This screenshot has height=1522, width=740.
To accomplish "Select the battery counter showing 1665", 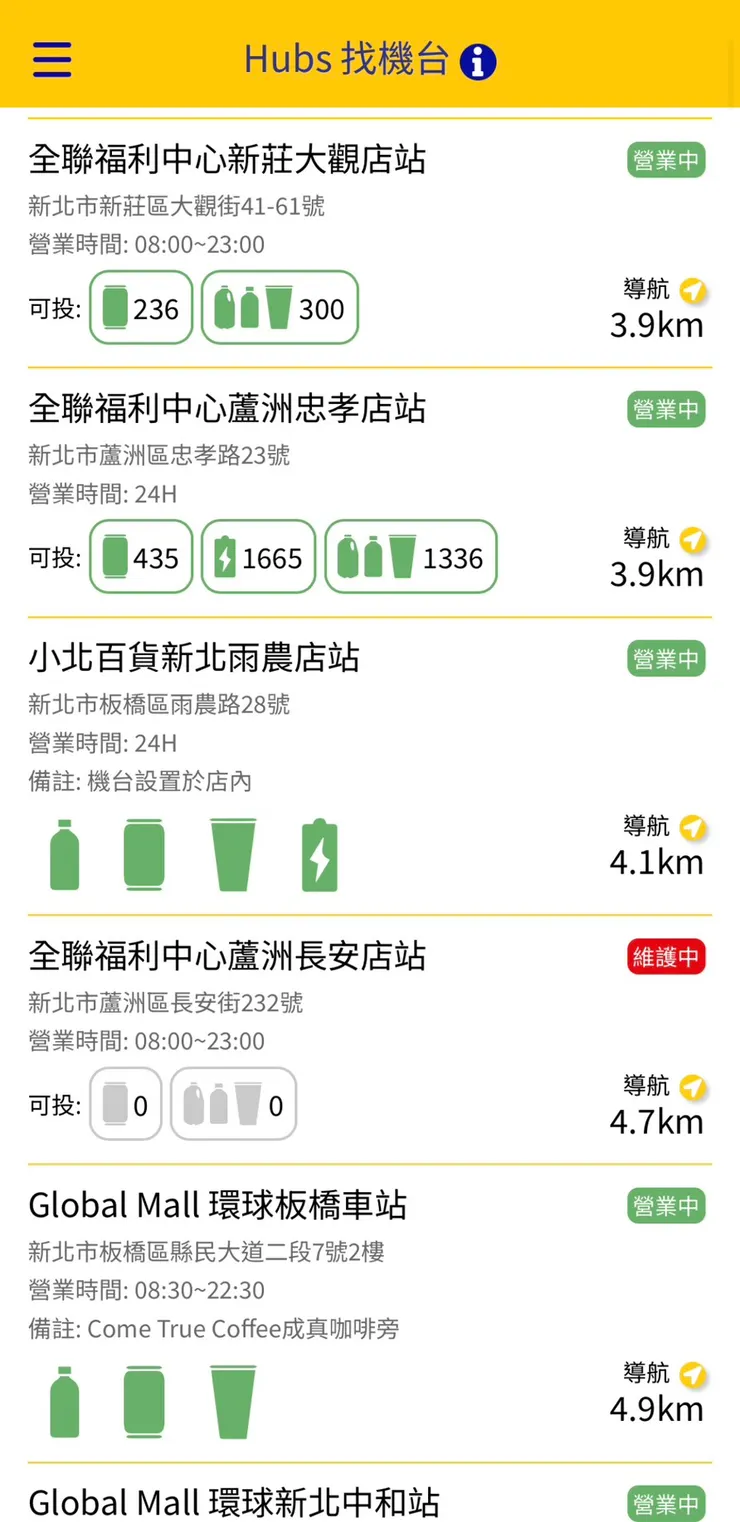I will click(x=258, y=557).
